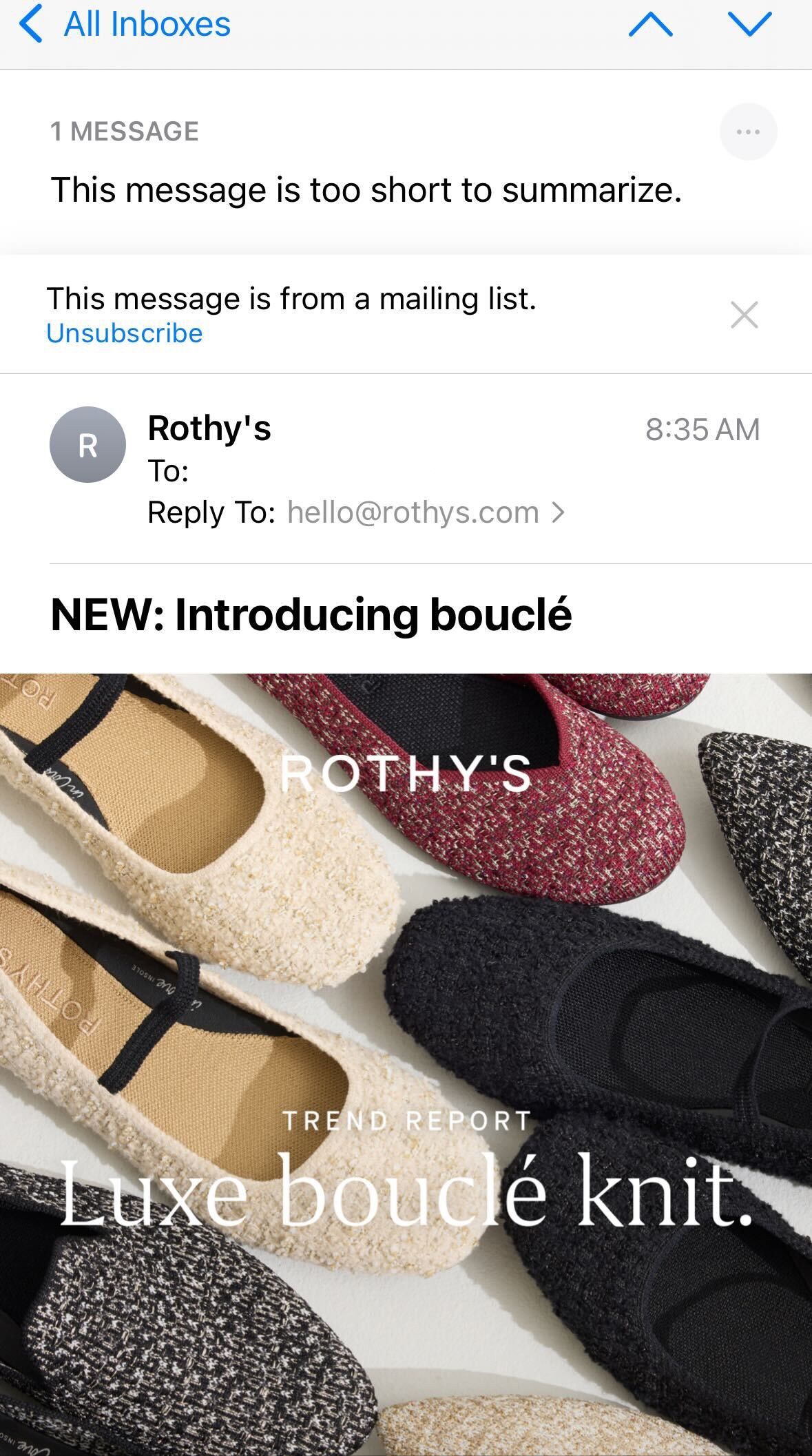Open Rothy's sender contact details
812x1456 pixels.
point(209,428)
